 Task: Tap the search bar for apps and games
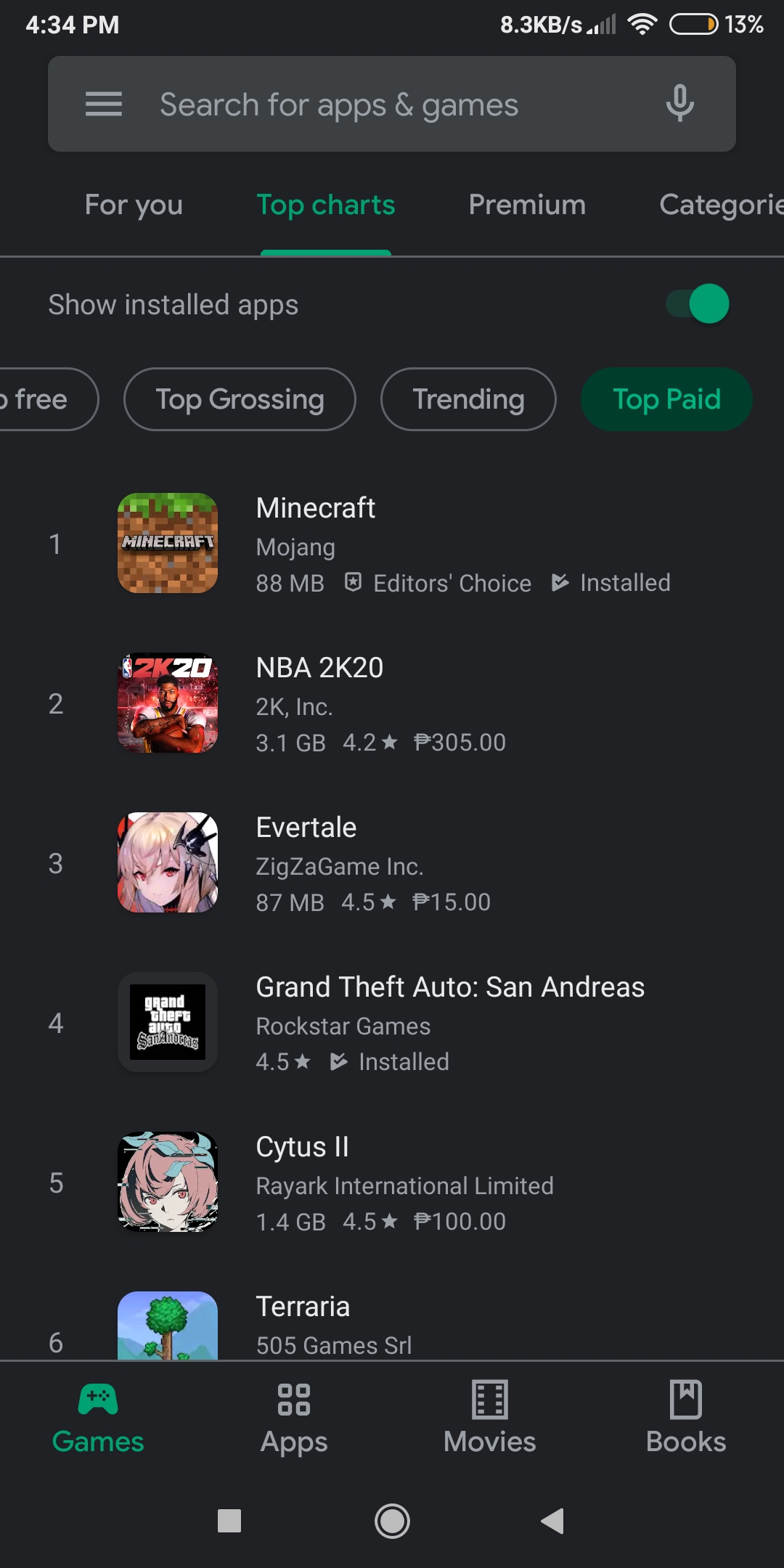coord(392,104)
